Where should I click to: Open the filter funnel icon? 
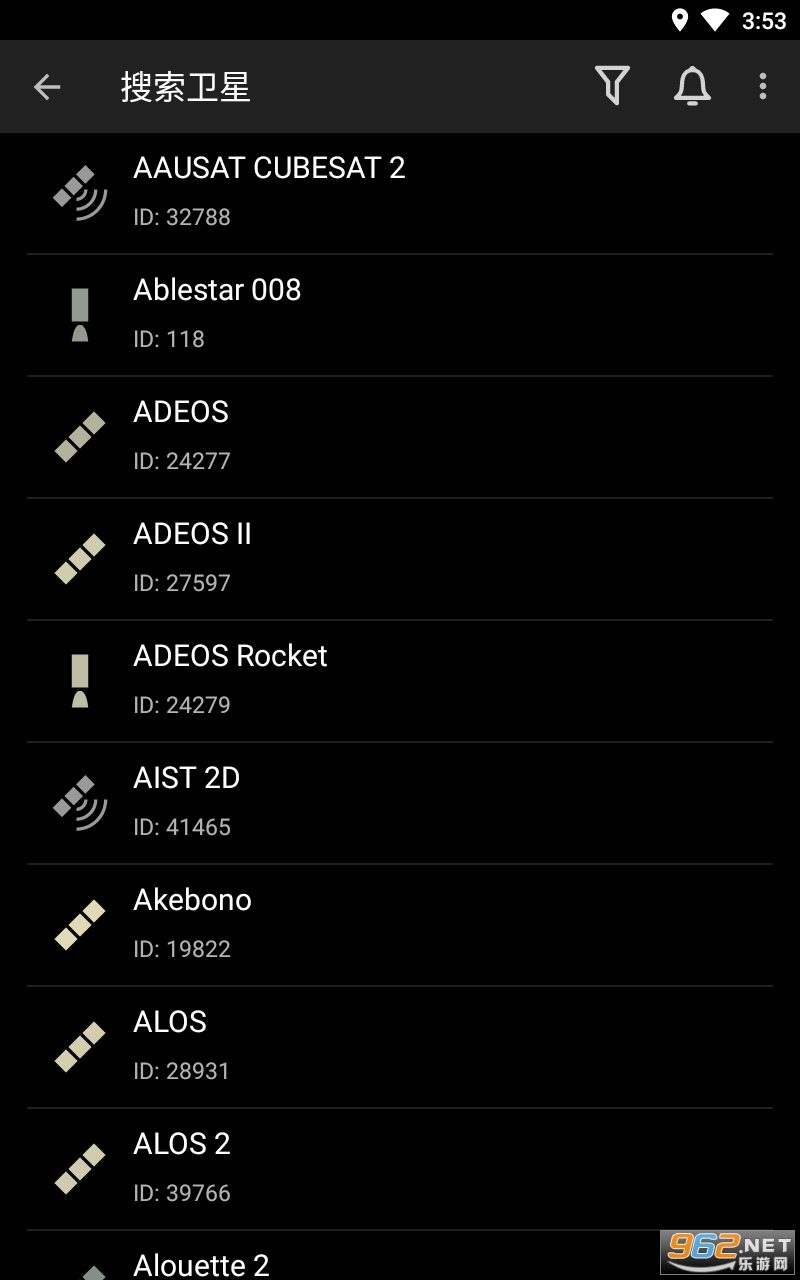pyautogui.click(x=612, y=87)
